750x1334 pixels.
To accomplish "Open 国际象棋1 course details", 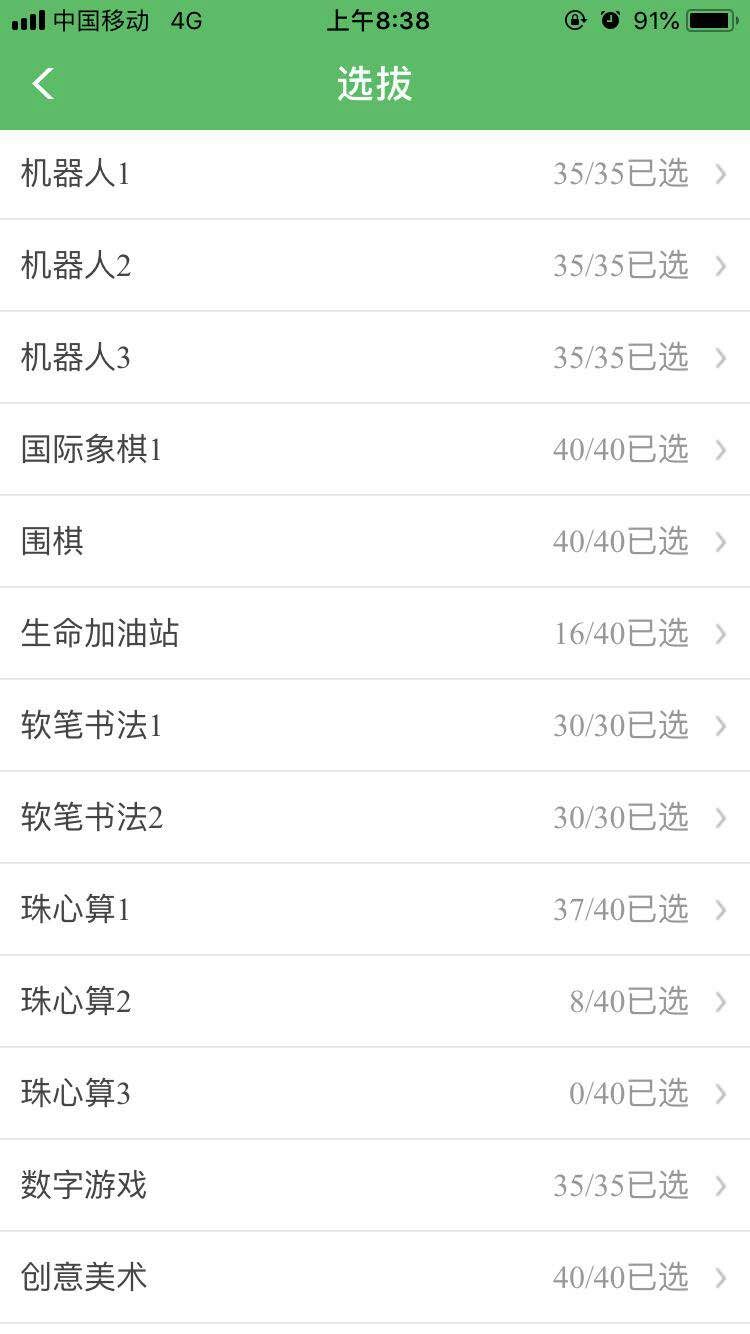I will [375, 450].
